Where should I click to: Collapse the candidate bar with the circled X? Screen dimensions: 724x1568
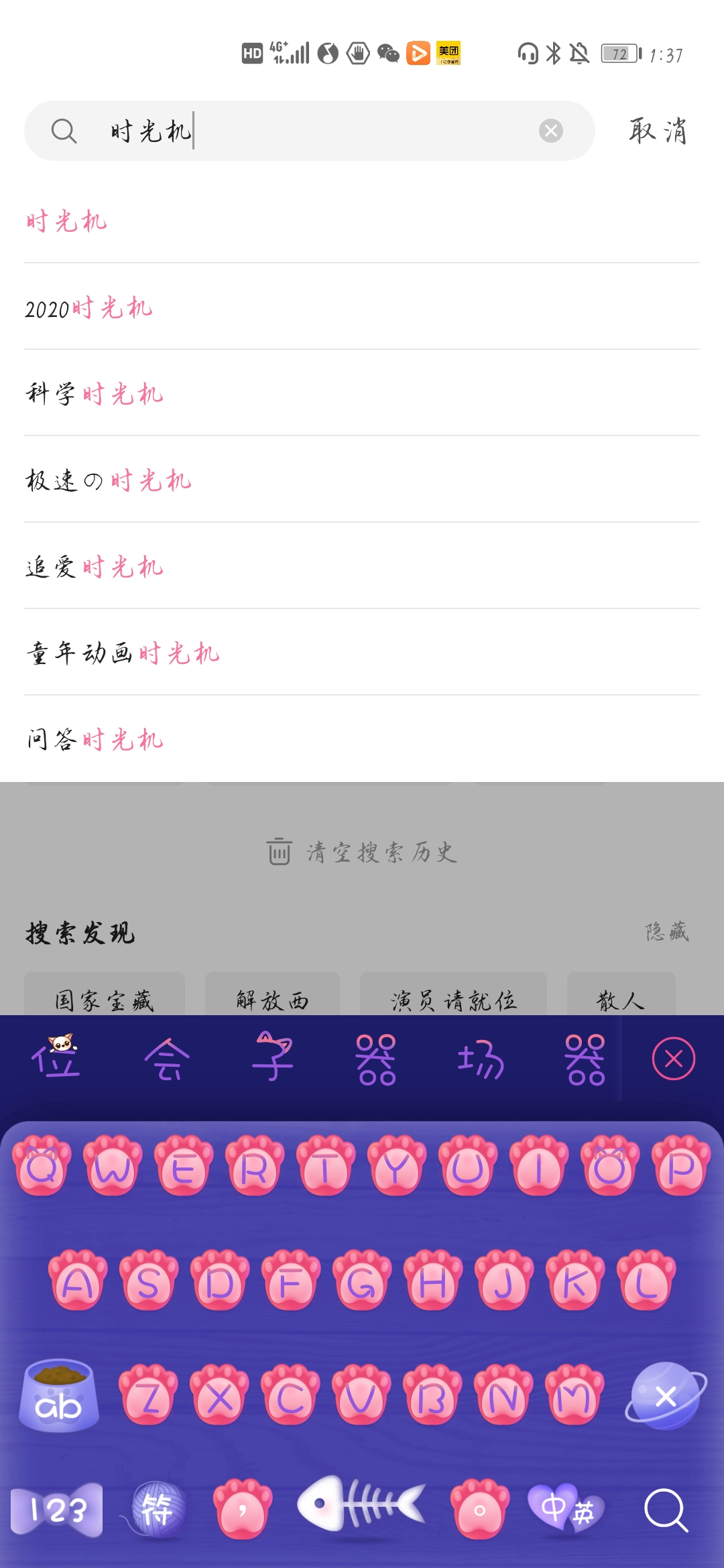[673, 1059]
